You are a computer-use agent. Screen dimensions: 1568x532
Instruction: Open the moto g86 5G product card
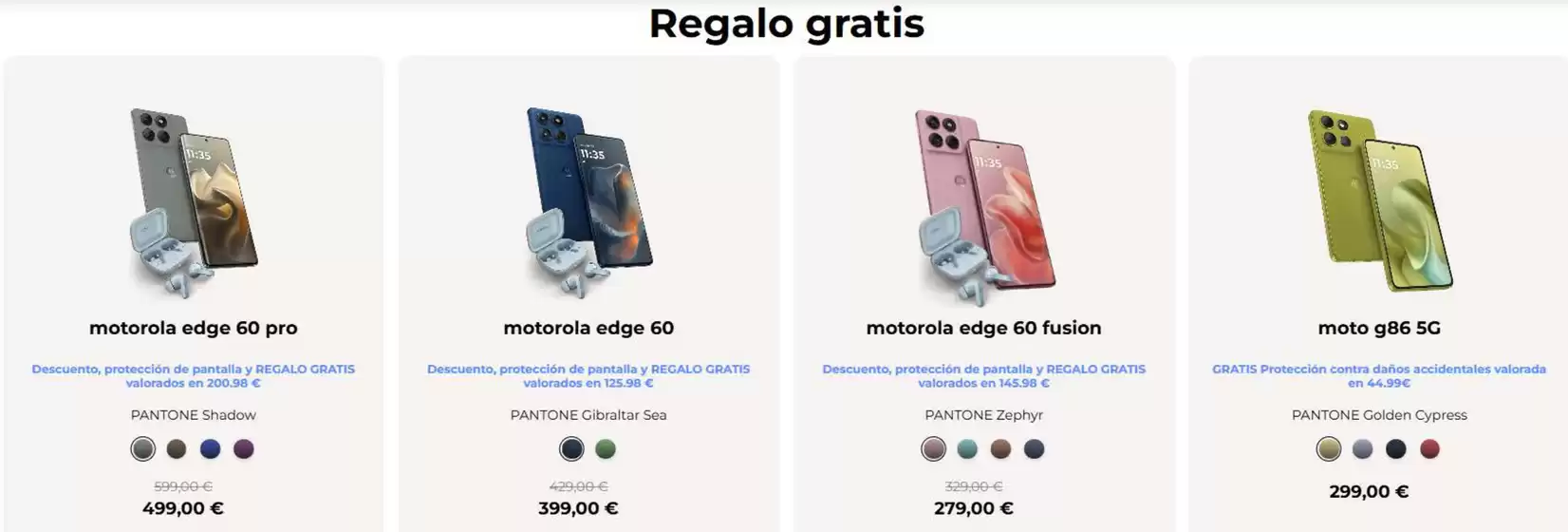pyautogui.click(x=1378, y=328)
